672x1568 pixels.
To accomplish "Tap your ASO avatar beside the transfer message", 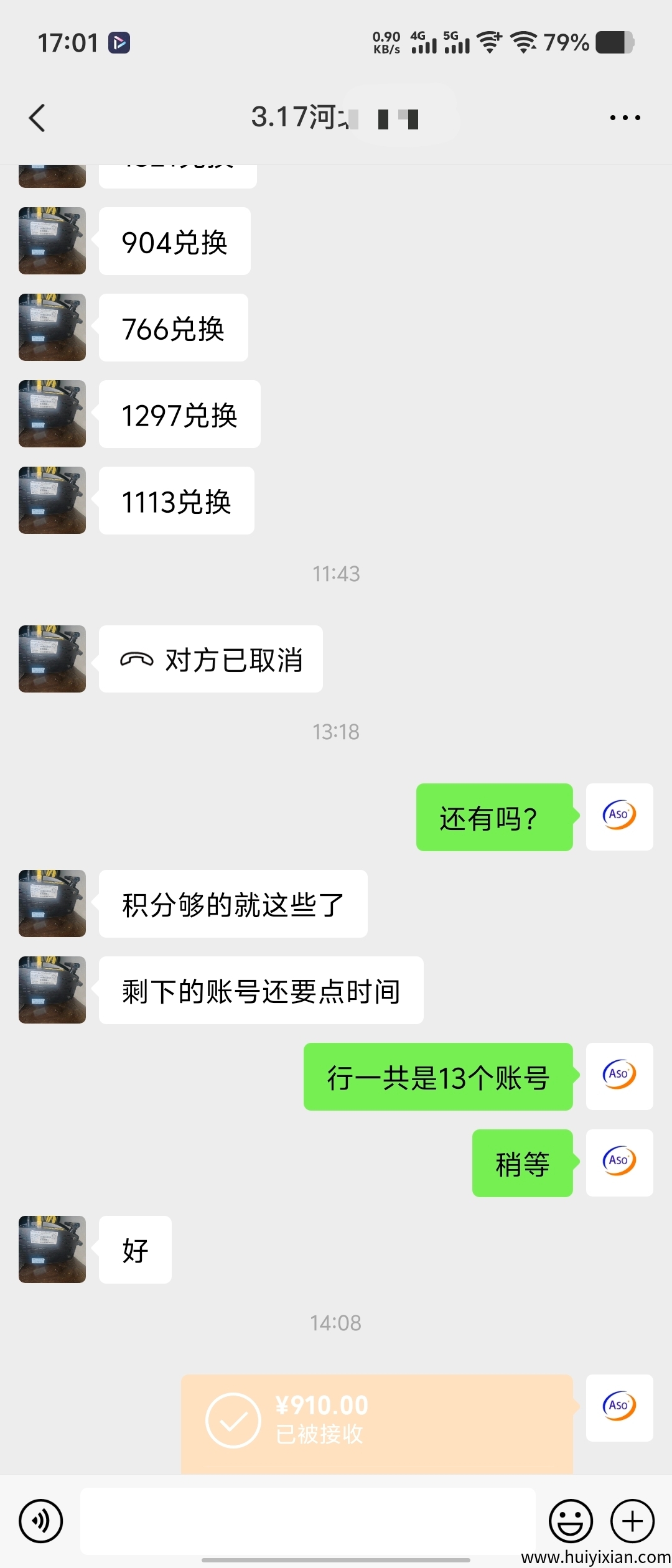I will (x=619, y=1408).
